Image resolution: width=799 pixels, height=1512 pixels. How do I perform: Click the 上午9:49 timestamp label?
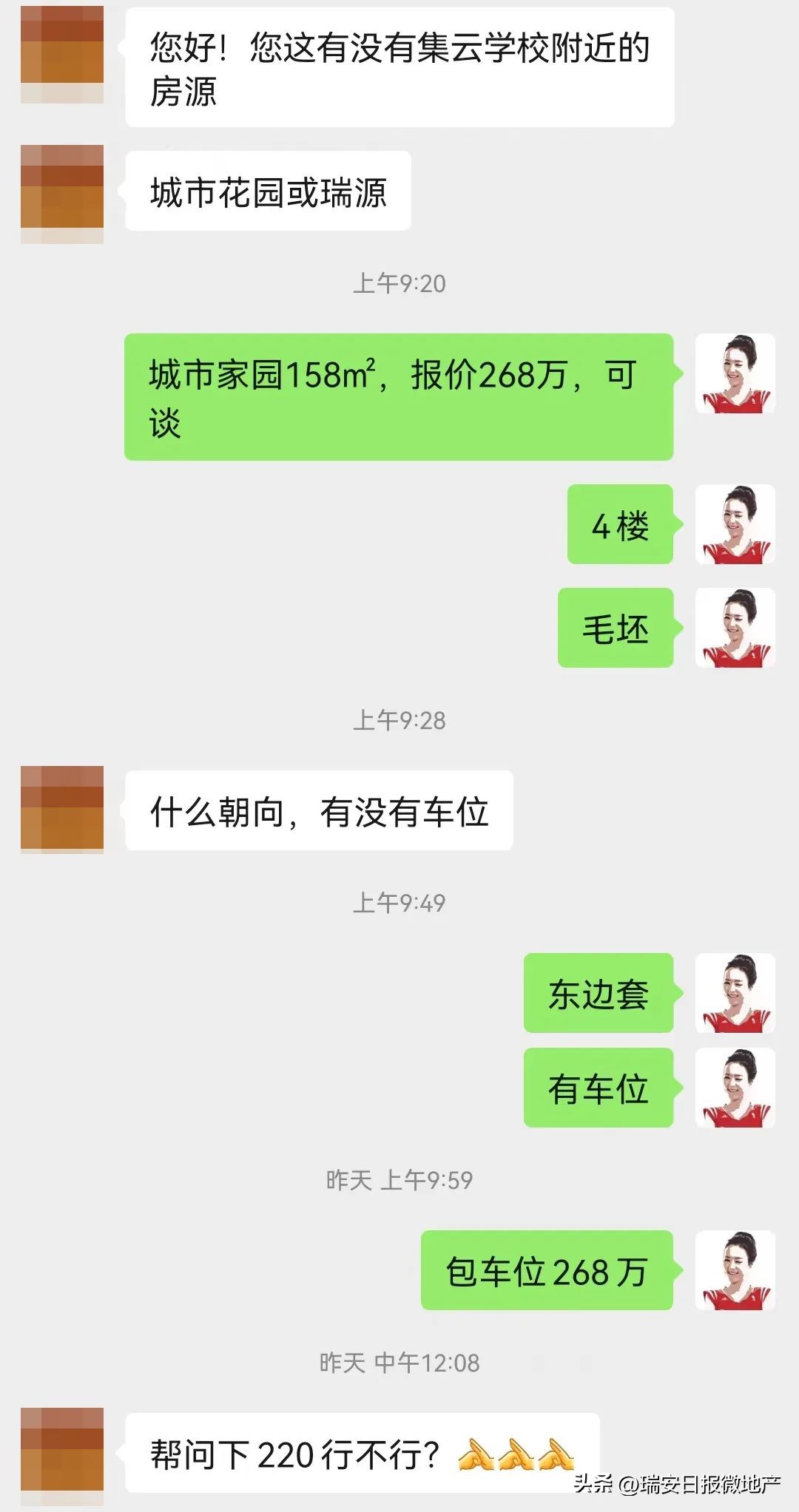click(x=399, y=901)
